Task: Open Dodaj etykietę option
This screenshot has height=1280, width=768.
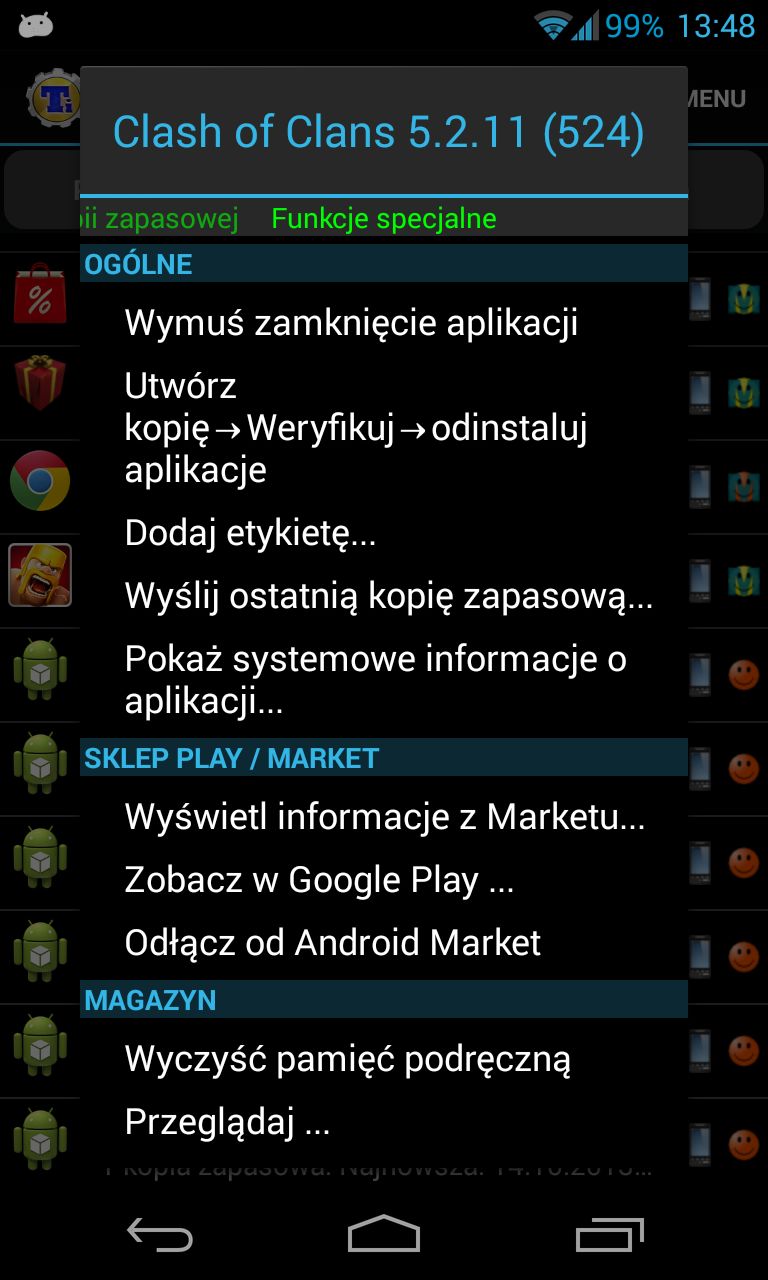Action: point(384,533)
